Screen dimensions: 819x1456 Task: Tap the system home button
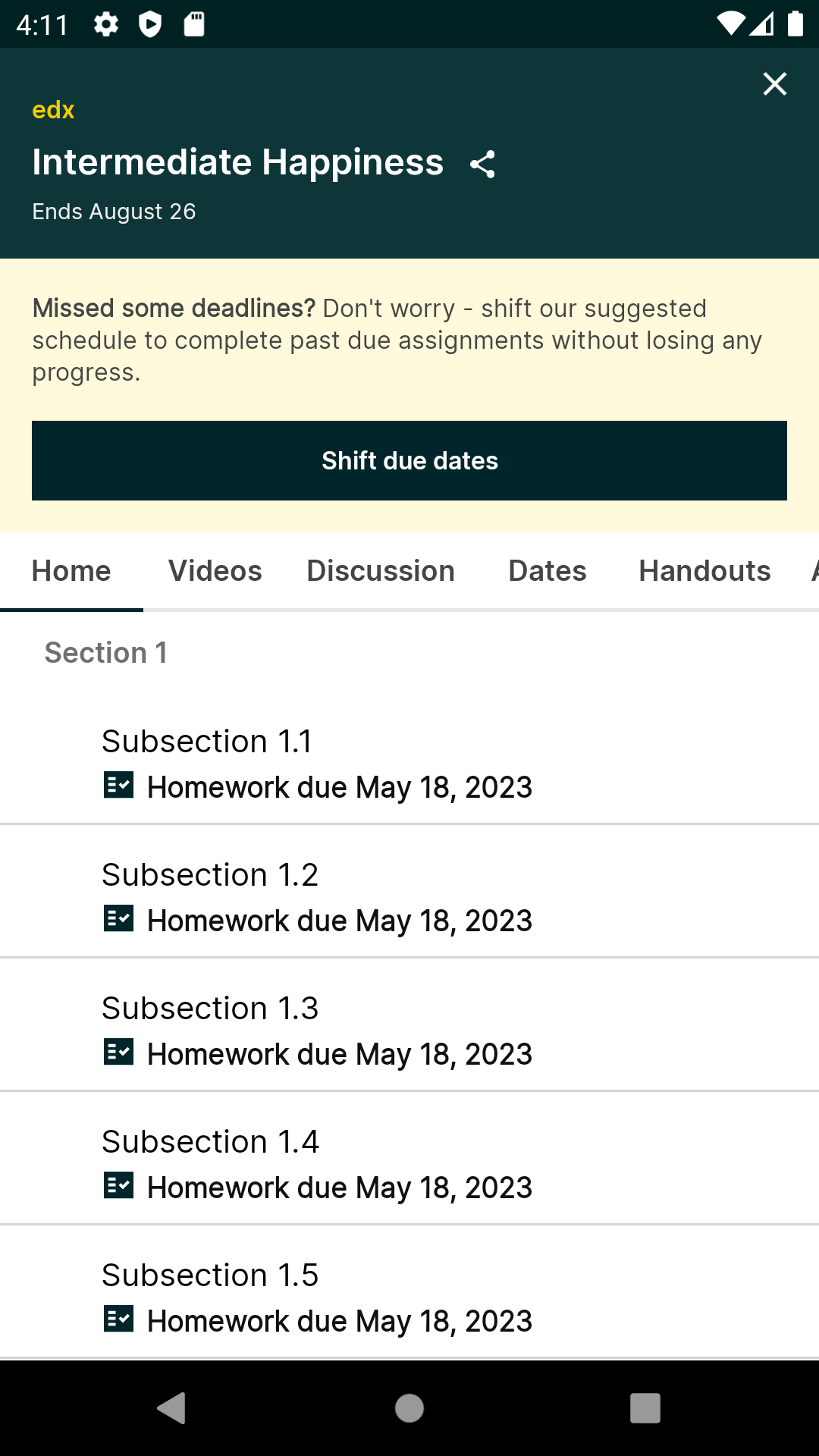[x=409, y=1408]
